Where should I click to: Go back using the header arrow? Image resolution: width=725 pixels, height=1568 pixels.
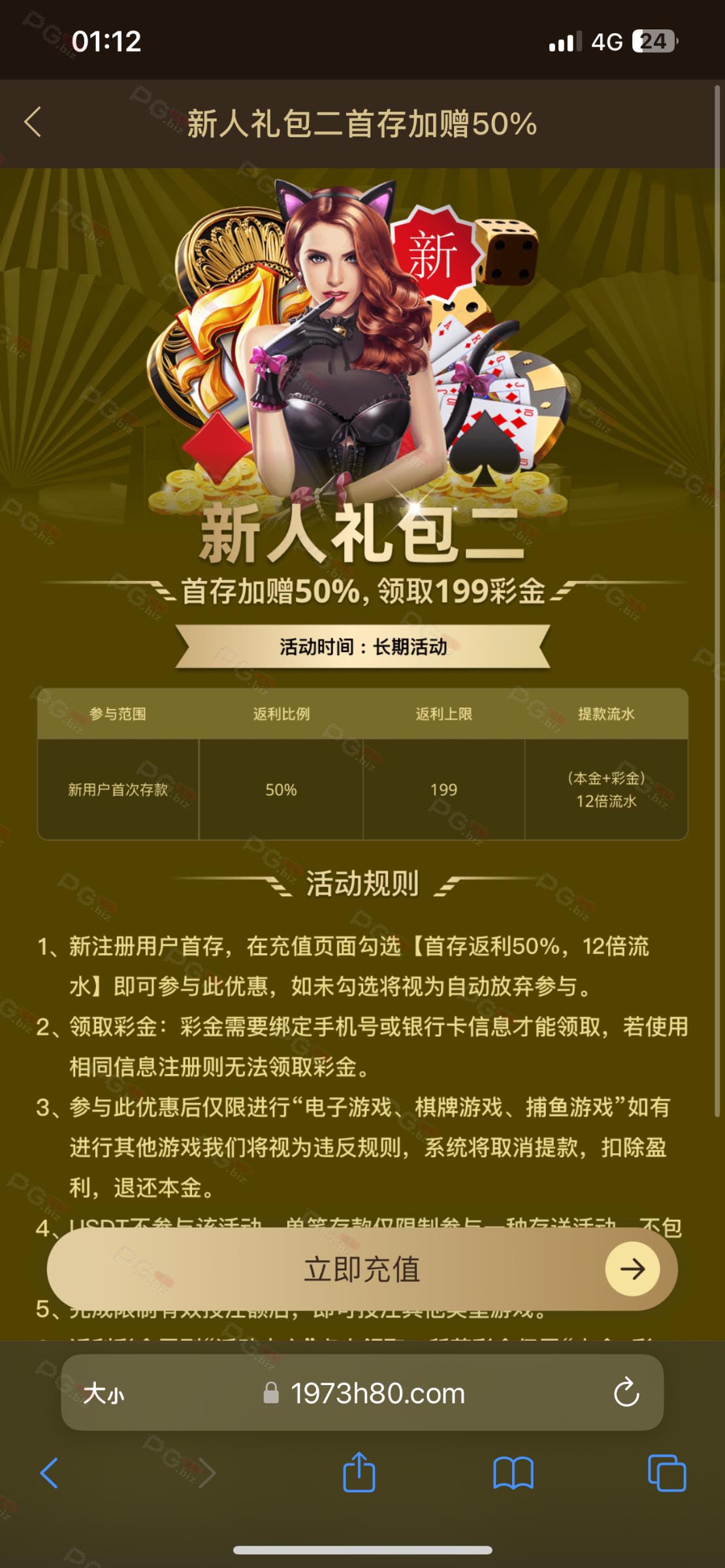[33, 122]
